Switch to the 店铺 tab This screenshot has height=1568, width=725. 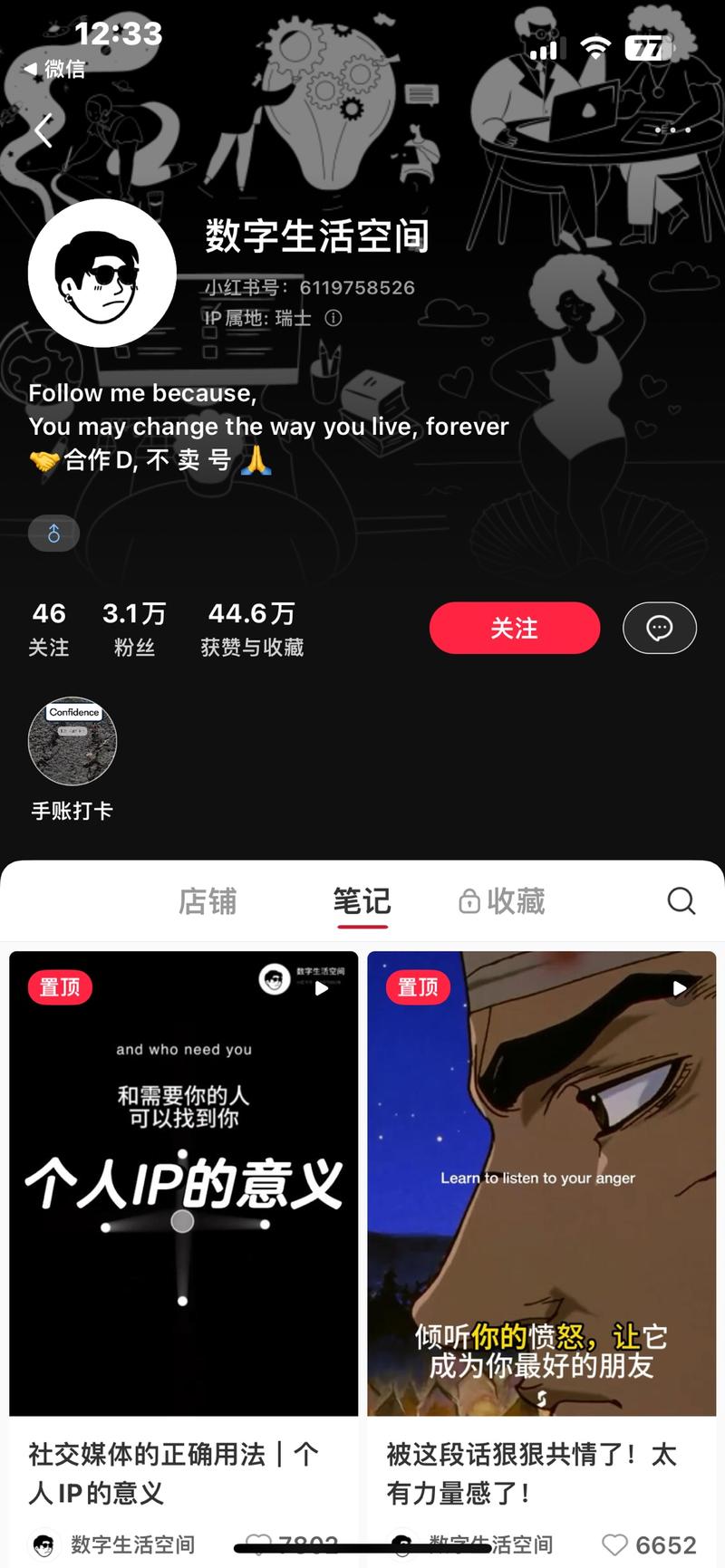coord(208,901)
